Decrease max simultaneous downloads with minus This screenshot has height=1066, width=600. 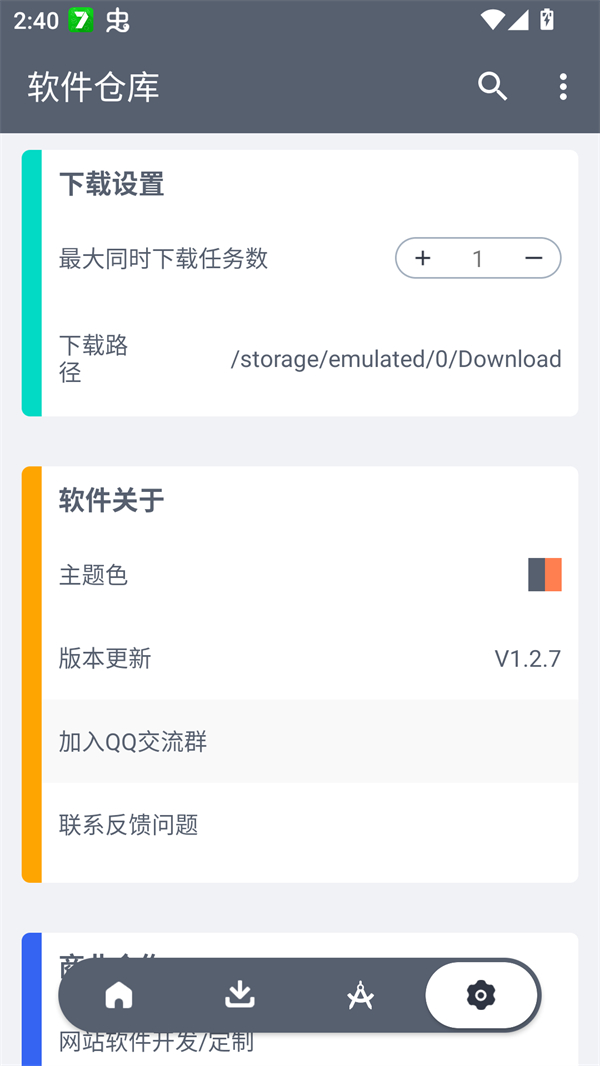tap(534, 259)
